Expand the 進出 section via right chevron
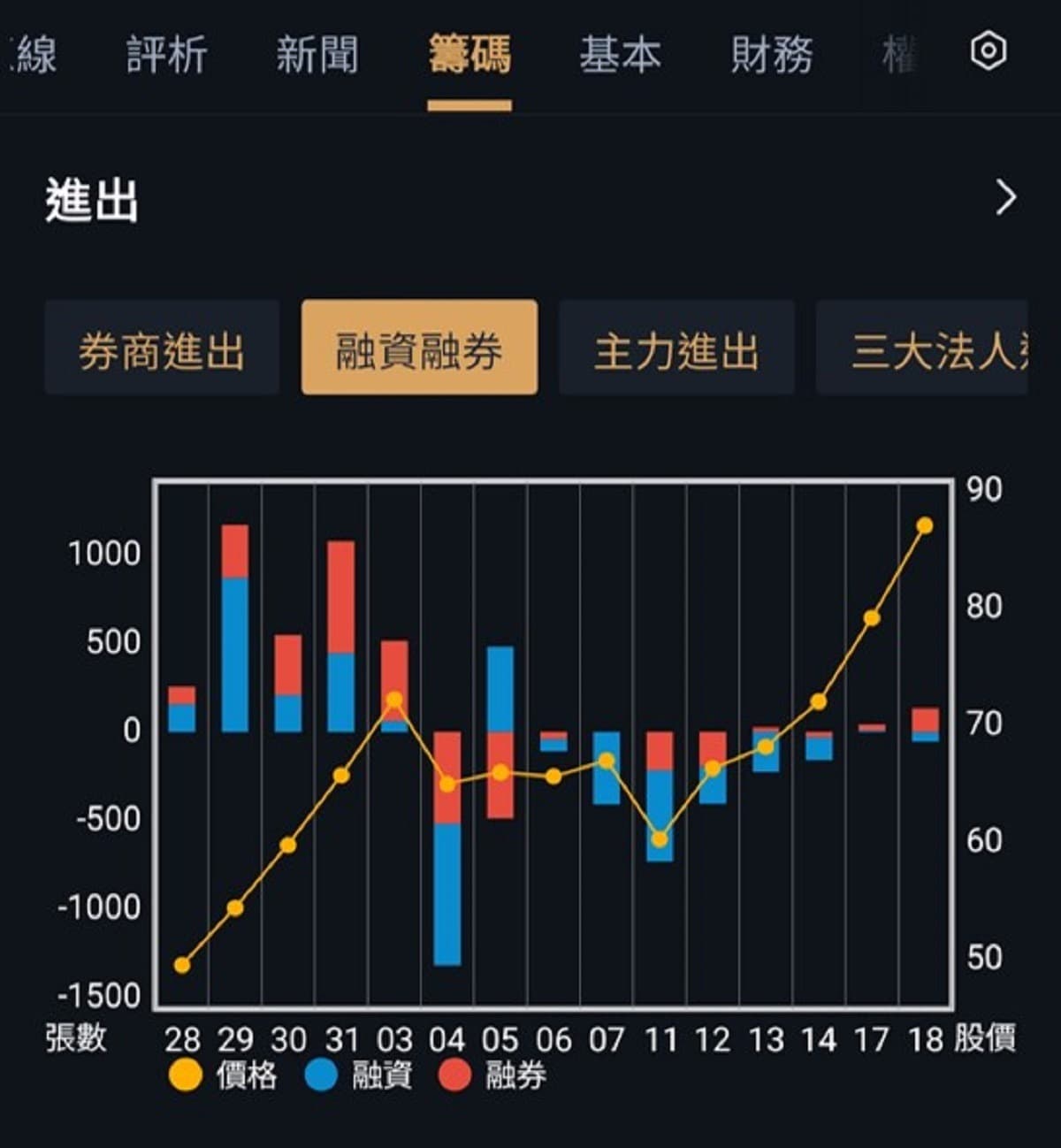Image resolution: width=1061 pixels, height=1148 pixels. coord(1005,198)
